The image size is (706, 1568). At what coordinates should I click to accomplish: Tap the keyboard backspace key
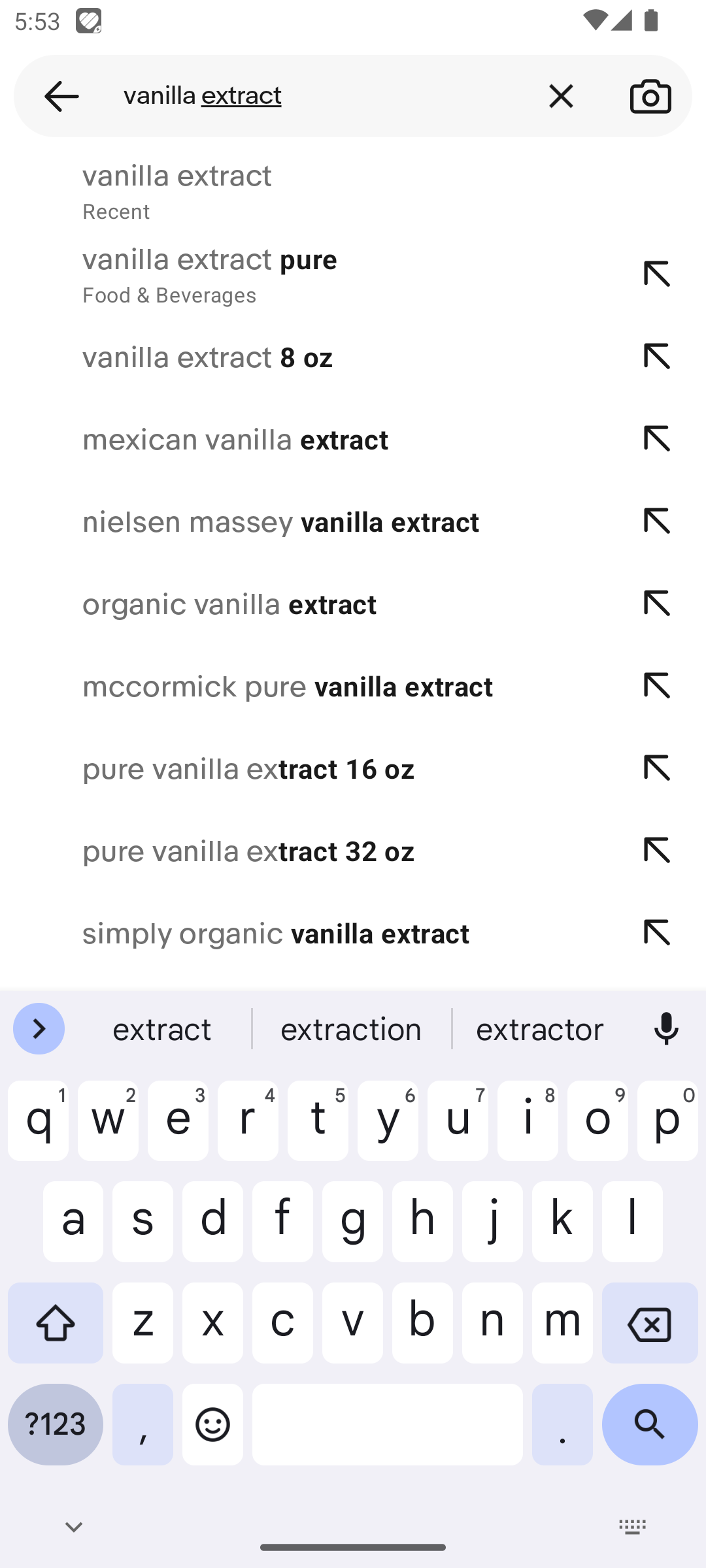(x=650, y=1324)
